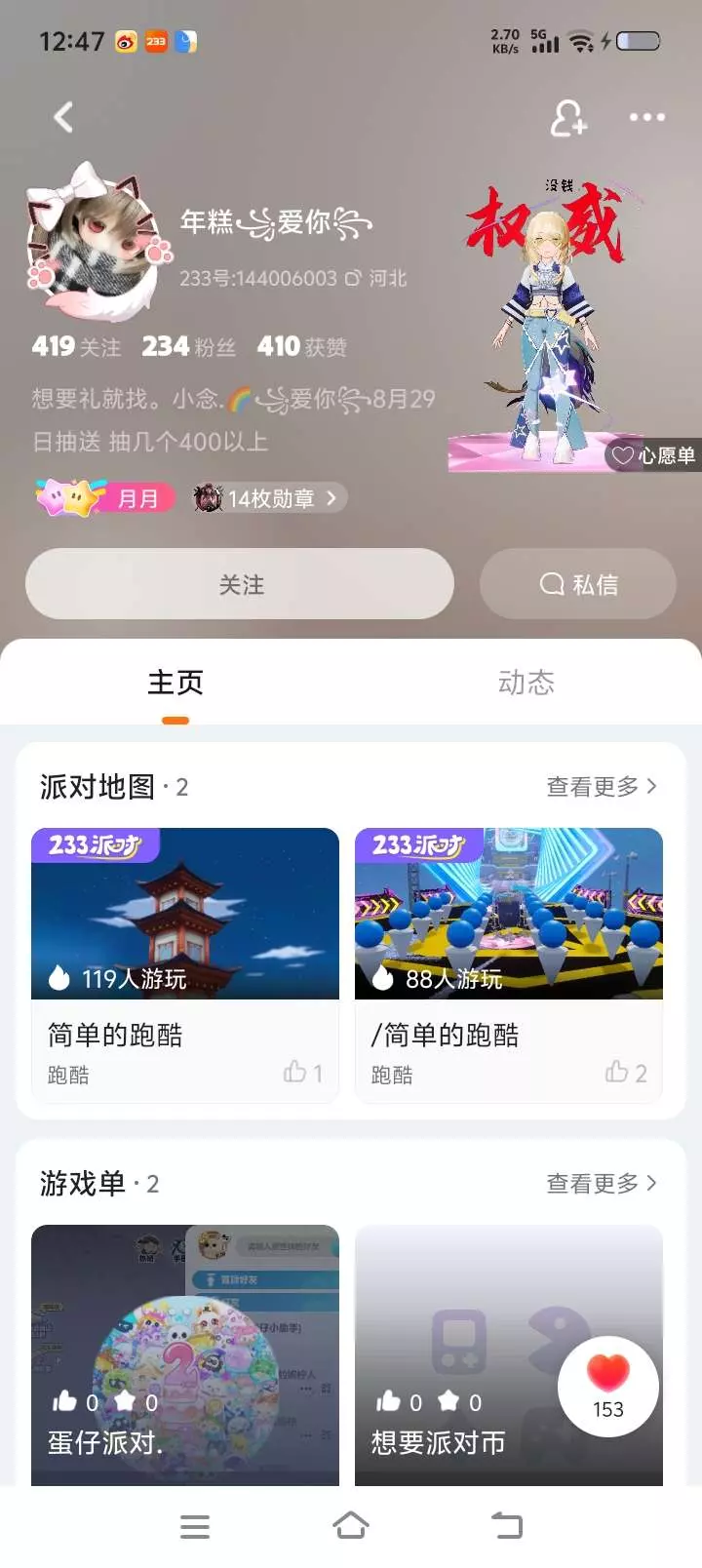Go to the system home screen

[x=351, y=1526]
